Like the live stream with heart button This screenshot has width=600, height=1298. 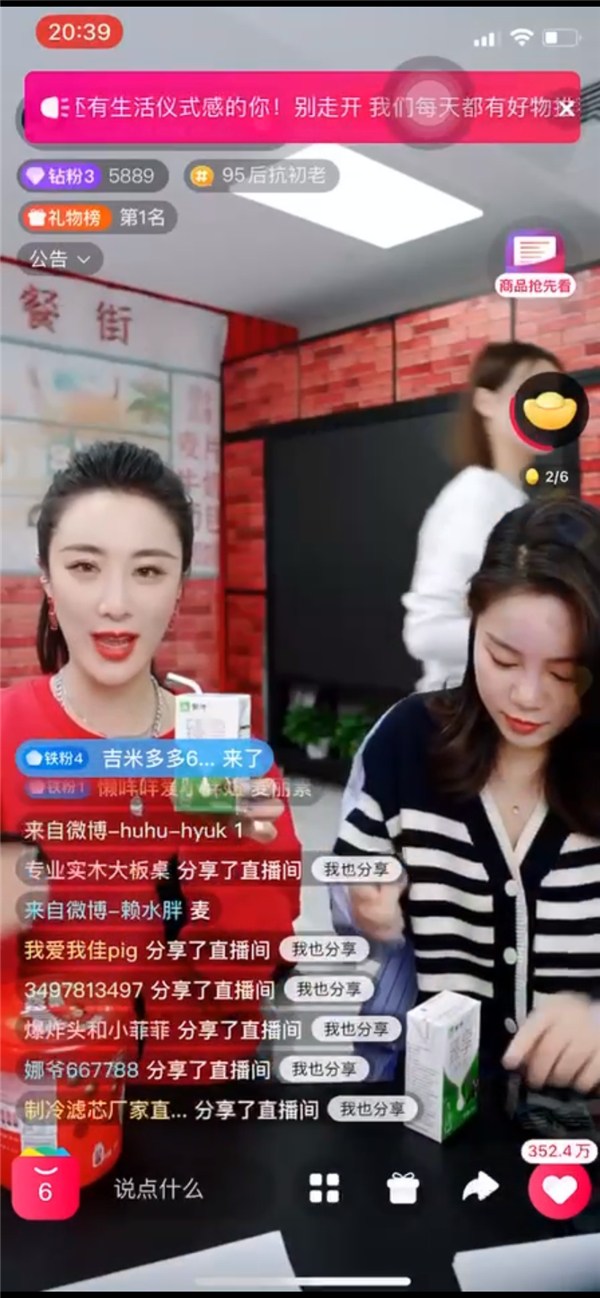click(559, 1188)
